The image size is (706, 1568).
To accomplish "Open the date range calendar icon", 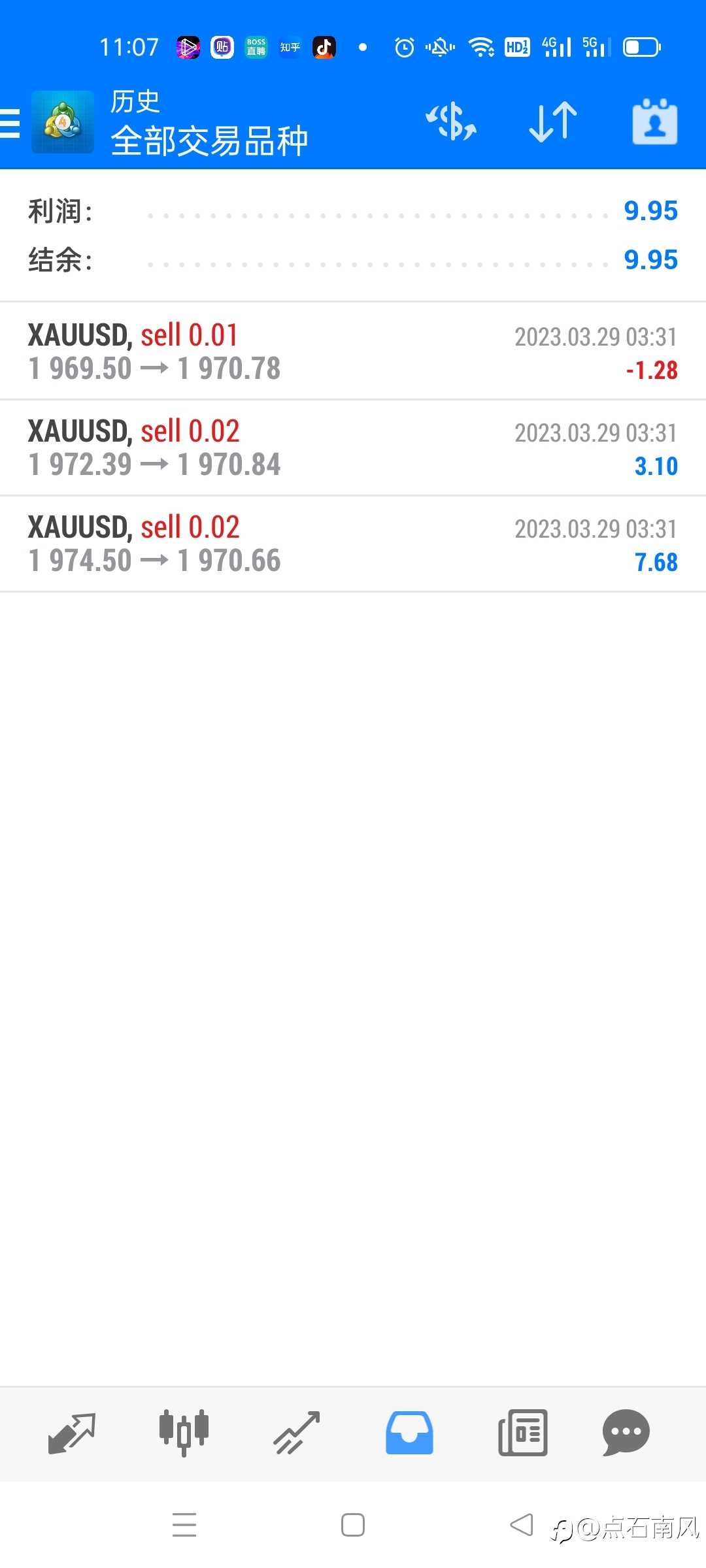I will pyautogui.click(x=655, y=122).
